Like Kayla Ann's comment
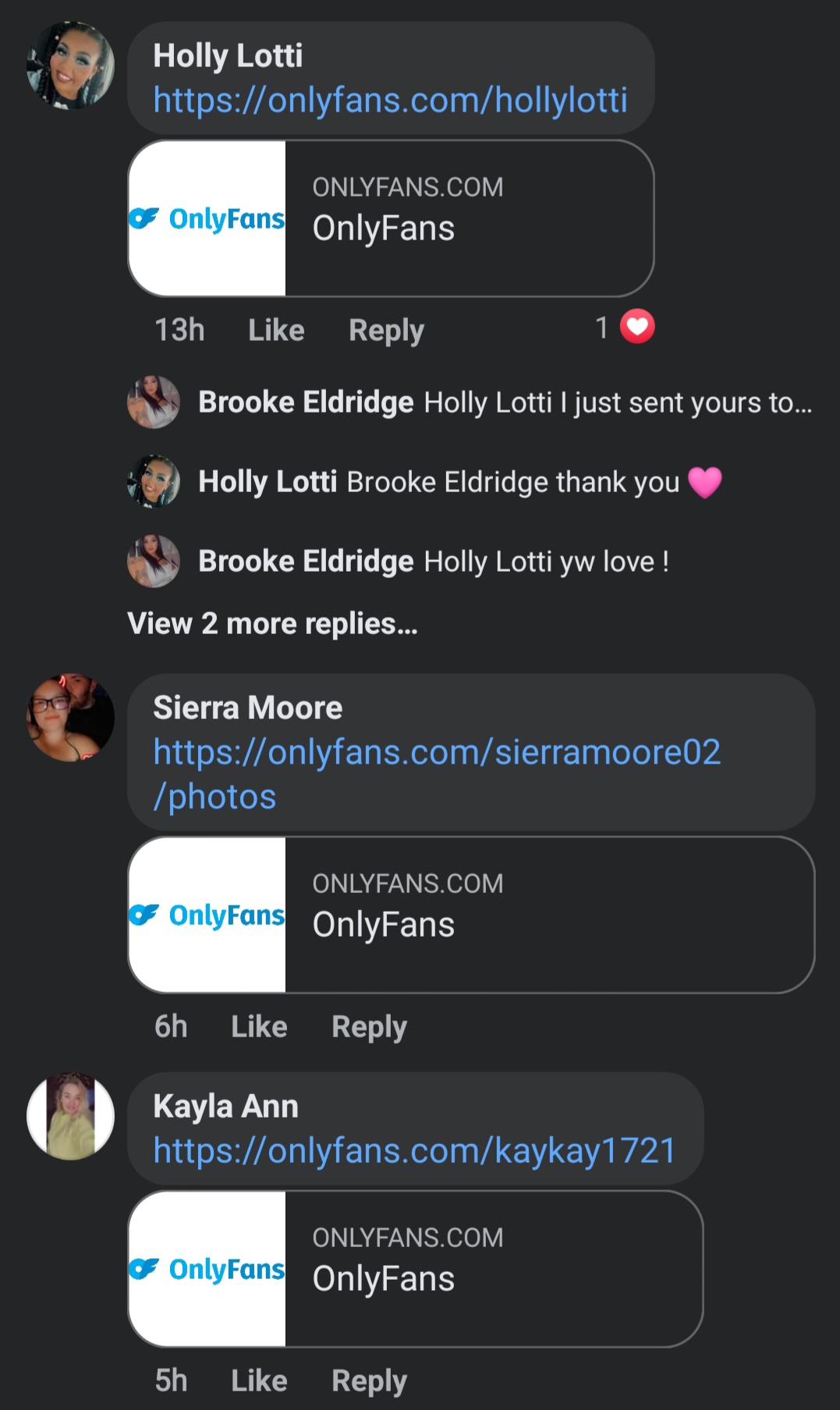 click(259, 1380)
